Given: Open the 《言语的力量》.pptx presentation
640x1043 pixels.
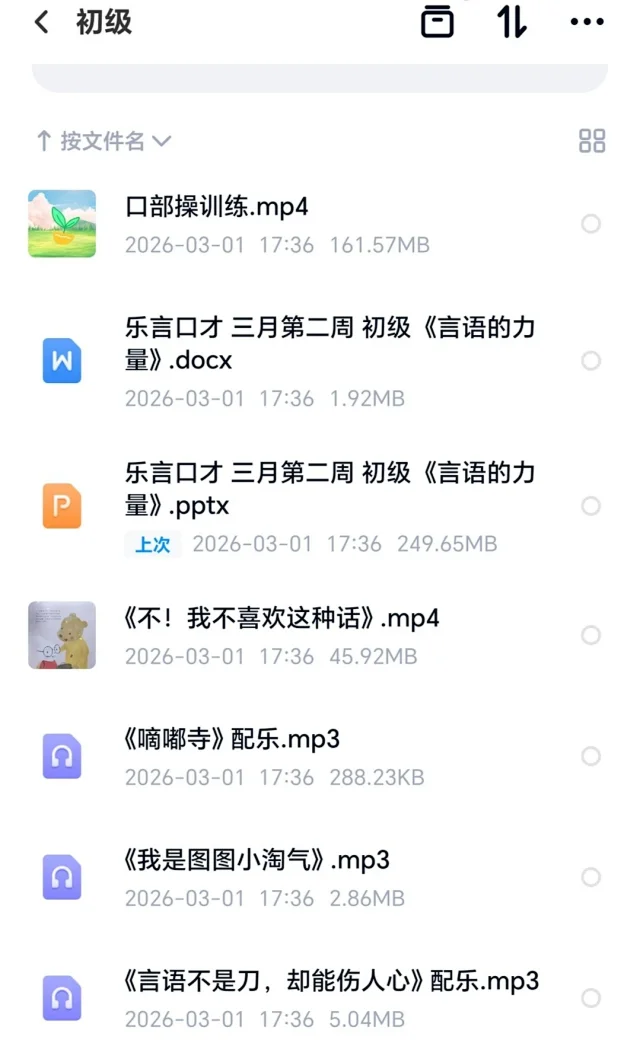Looking at the screenshot, I should coord(337,488).
